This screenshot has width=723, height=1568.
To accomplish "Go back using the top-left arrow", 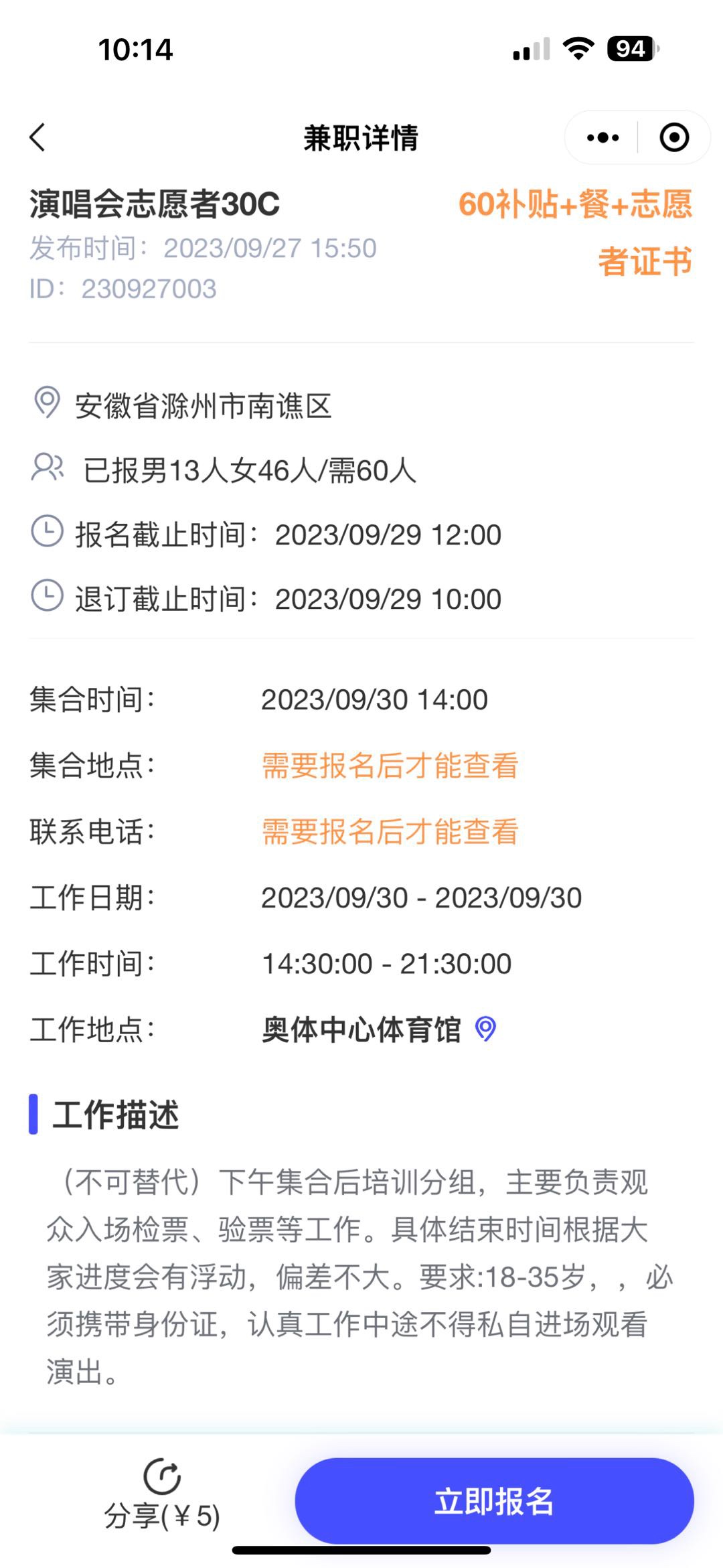I will tap(37, 137).
